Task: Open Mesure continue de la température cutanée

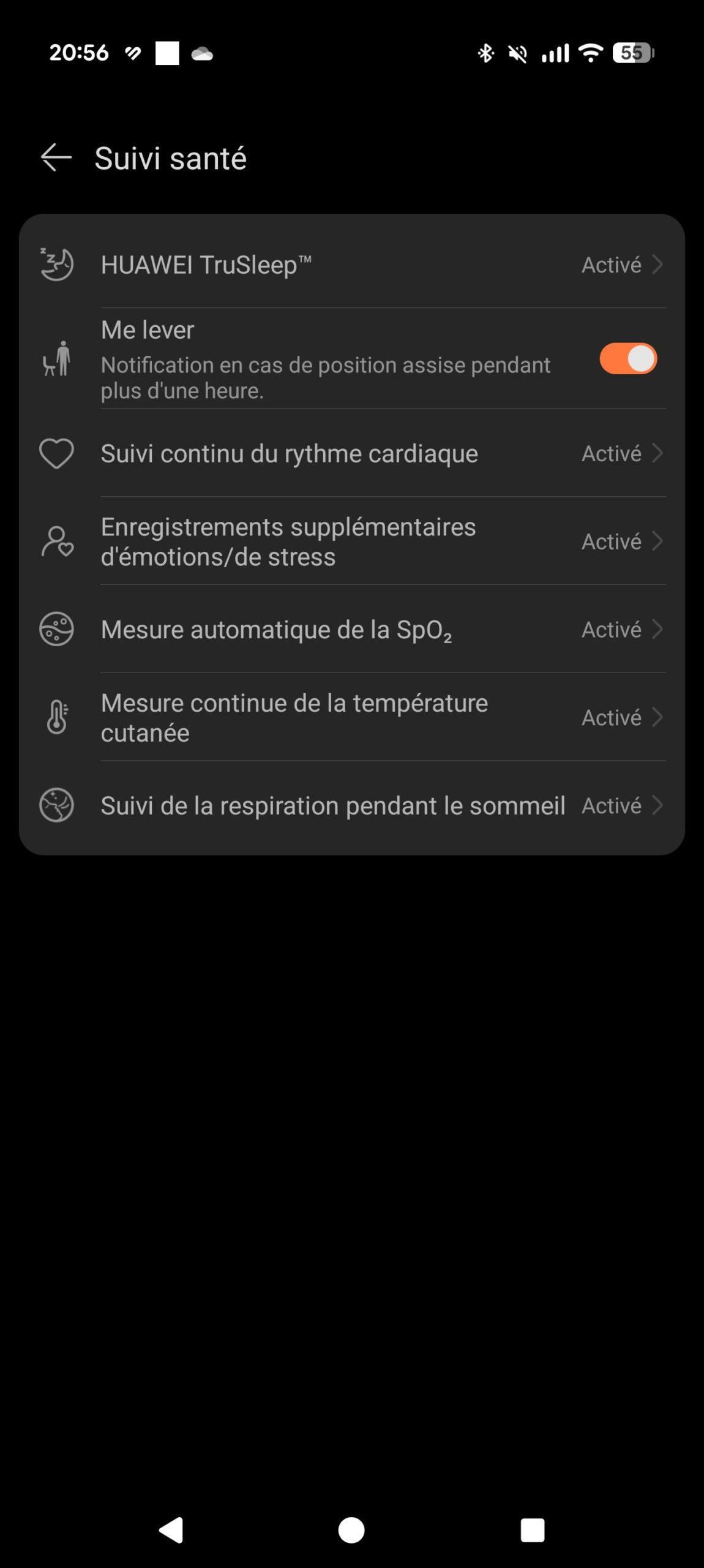Action: [351, 718]
